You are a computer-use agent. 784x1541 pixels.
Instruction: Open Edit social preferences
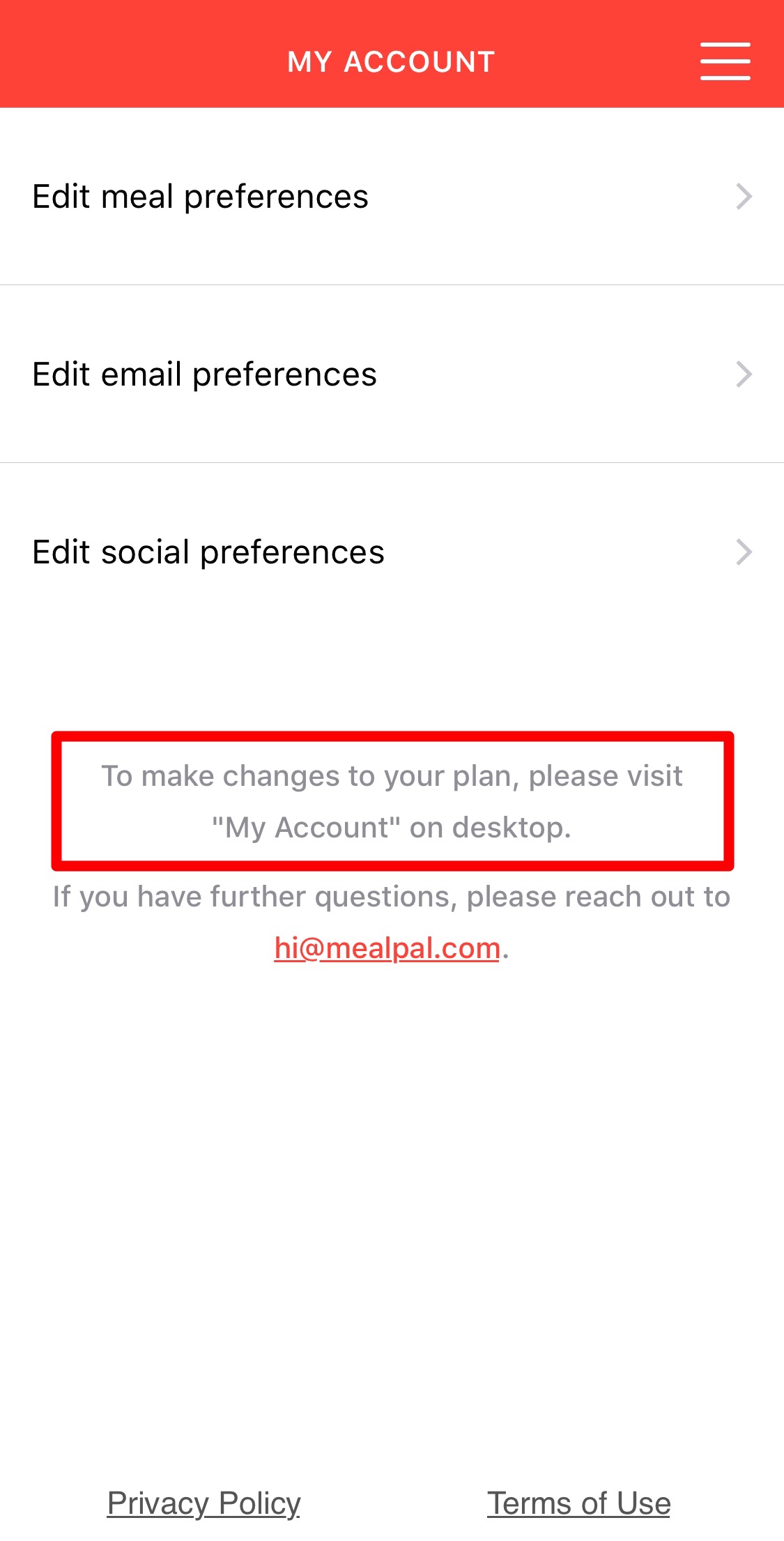click(x=392, y=552)
